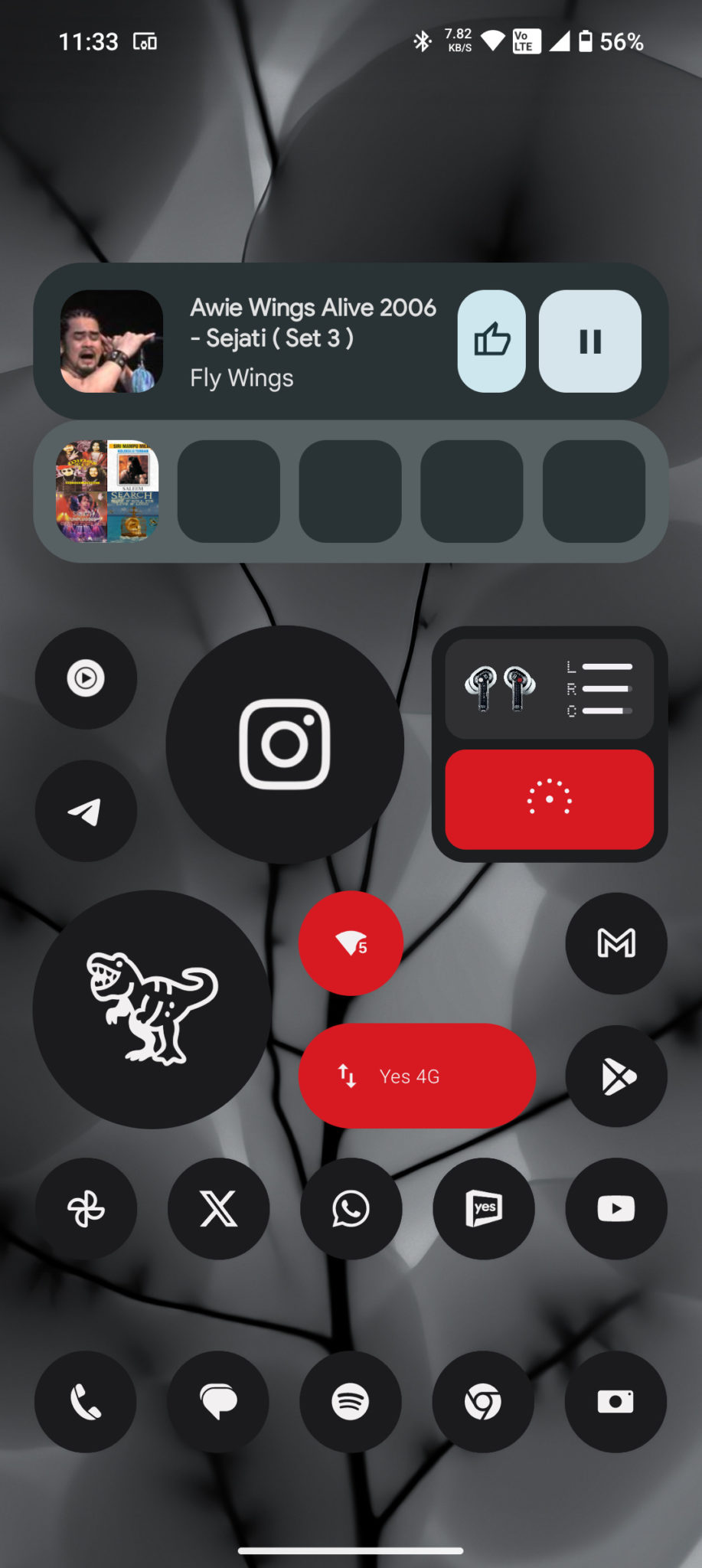The width and height of the screenshot is (702, 1568).
Task: Open the Camera app
Action: [615, 1402]
